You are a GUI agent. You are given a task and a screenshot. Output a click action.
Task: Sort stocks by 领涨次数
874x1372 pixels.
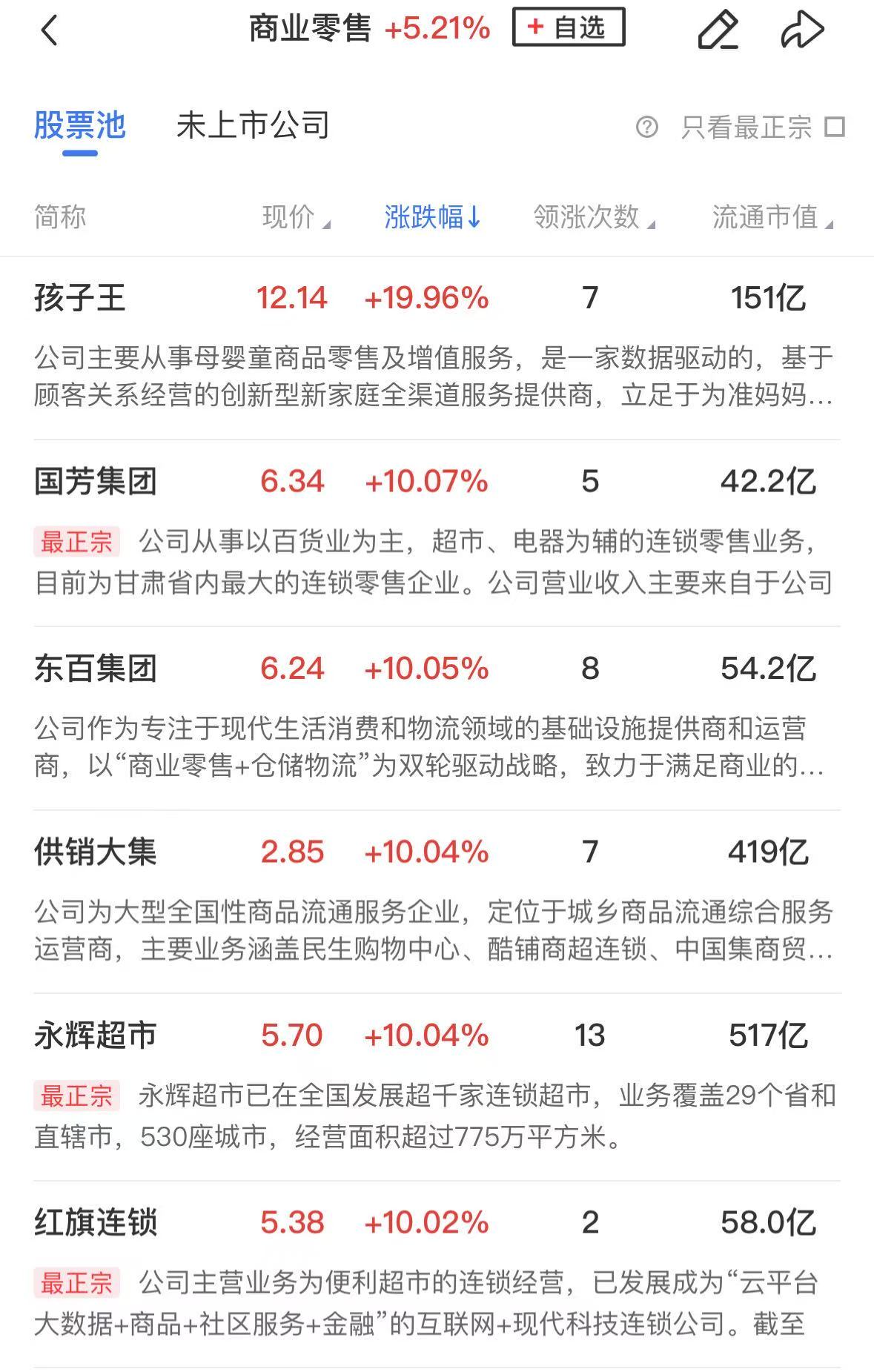click(x=593, y=217)
